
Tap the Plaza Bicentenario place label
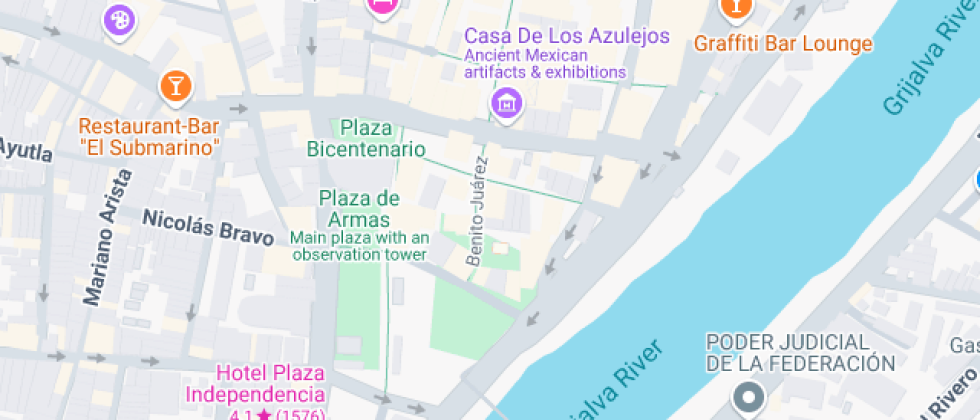tap(366, 138)
